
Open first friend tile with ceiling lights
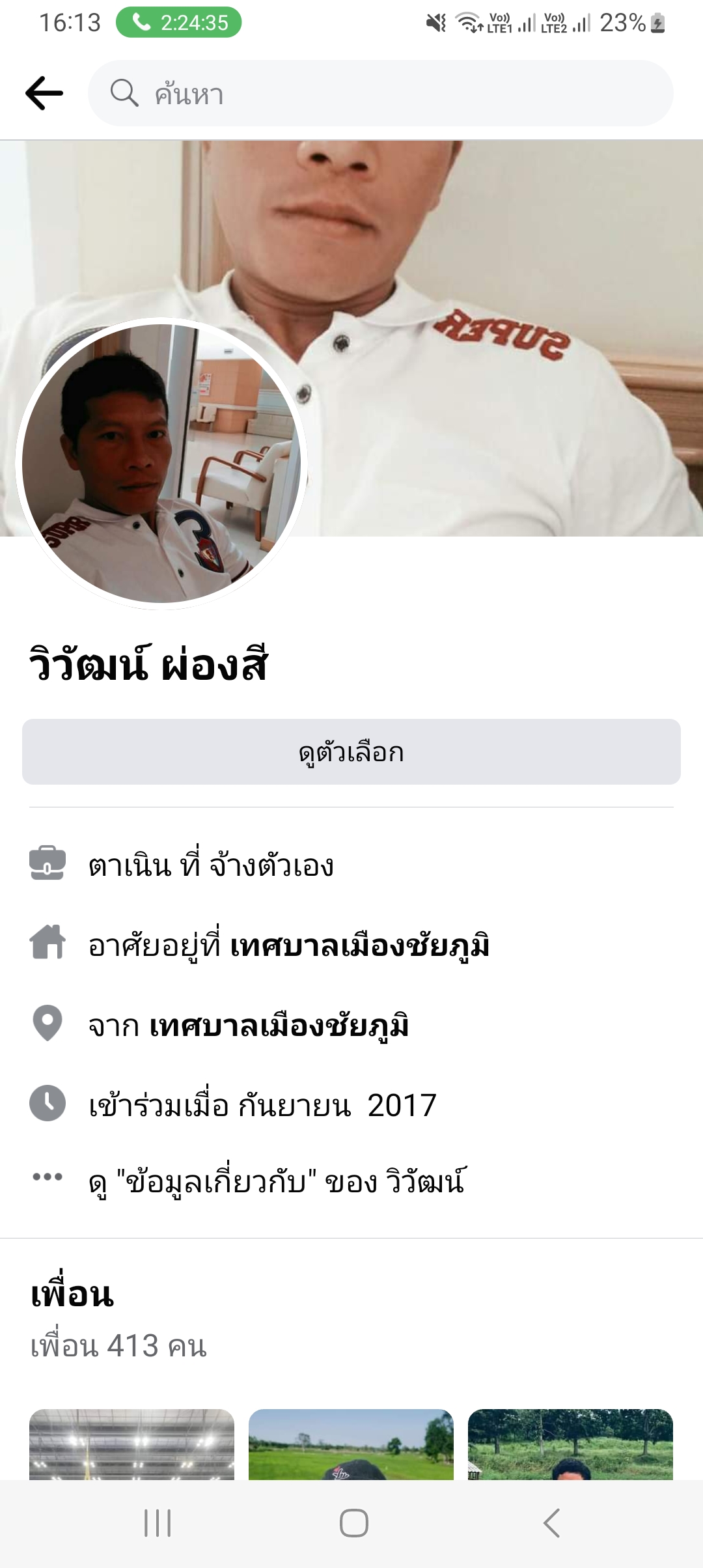(x=131, y=1444)
